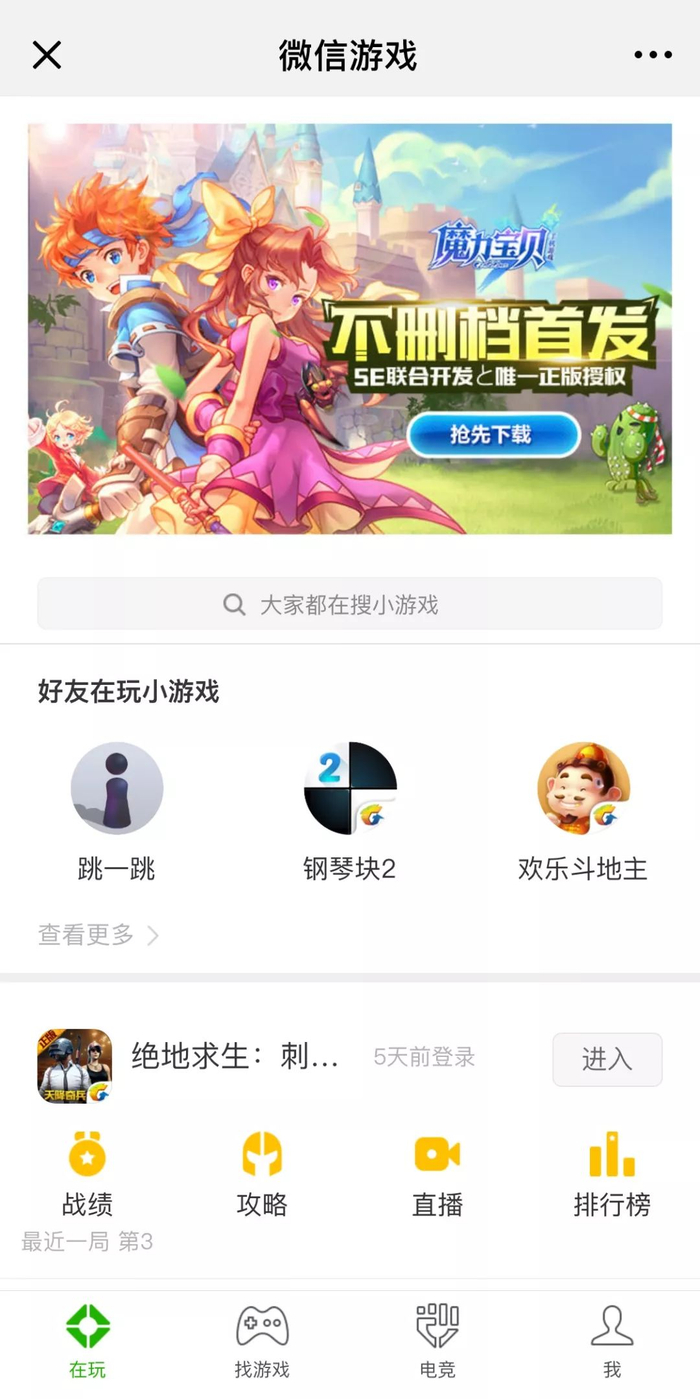Tap 查看更多 to see more mini games

pyautogui.click(x=98, y=935)
